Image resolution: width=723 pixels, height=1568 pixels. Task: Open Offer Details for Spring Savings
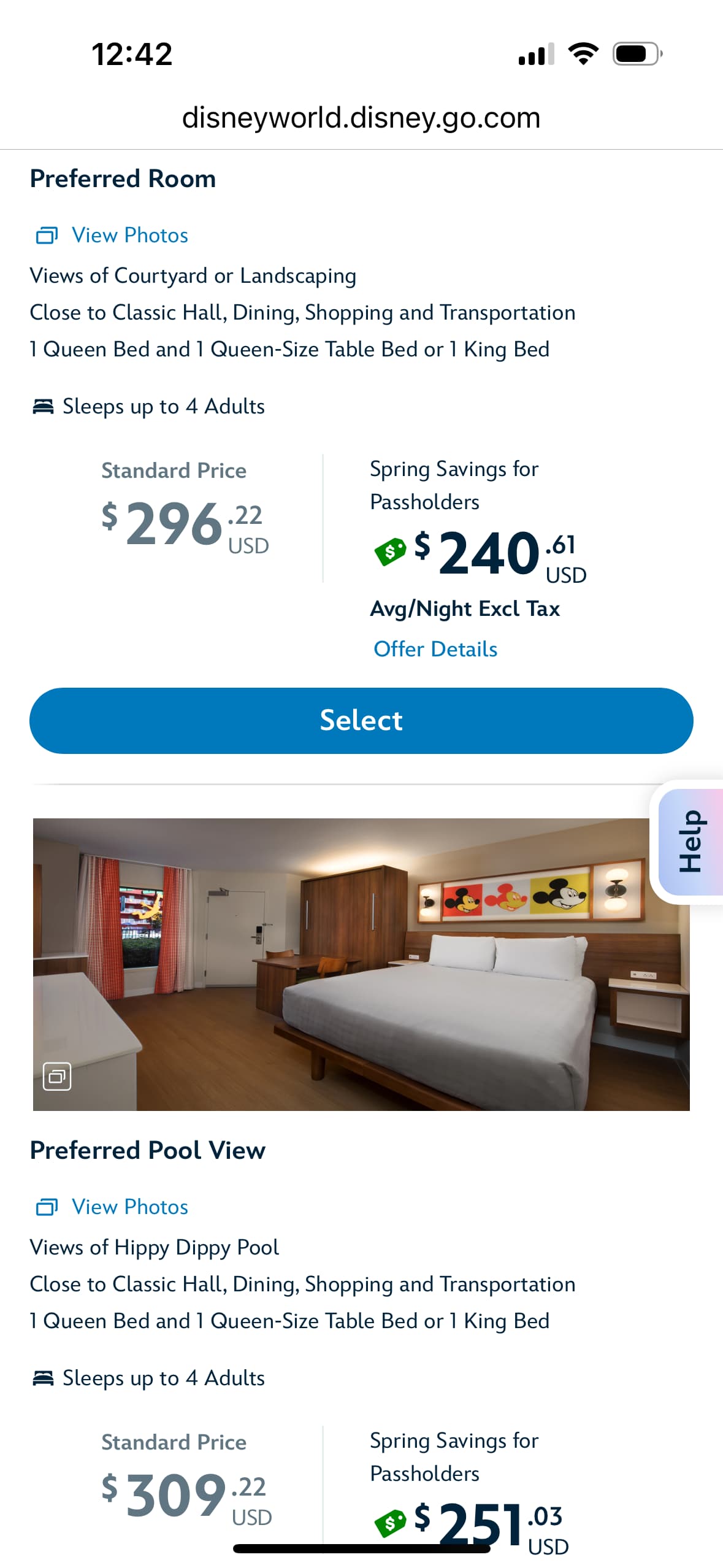[x=435, y=649]
